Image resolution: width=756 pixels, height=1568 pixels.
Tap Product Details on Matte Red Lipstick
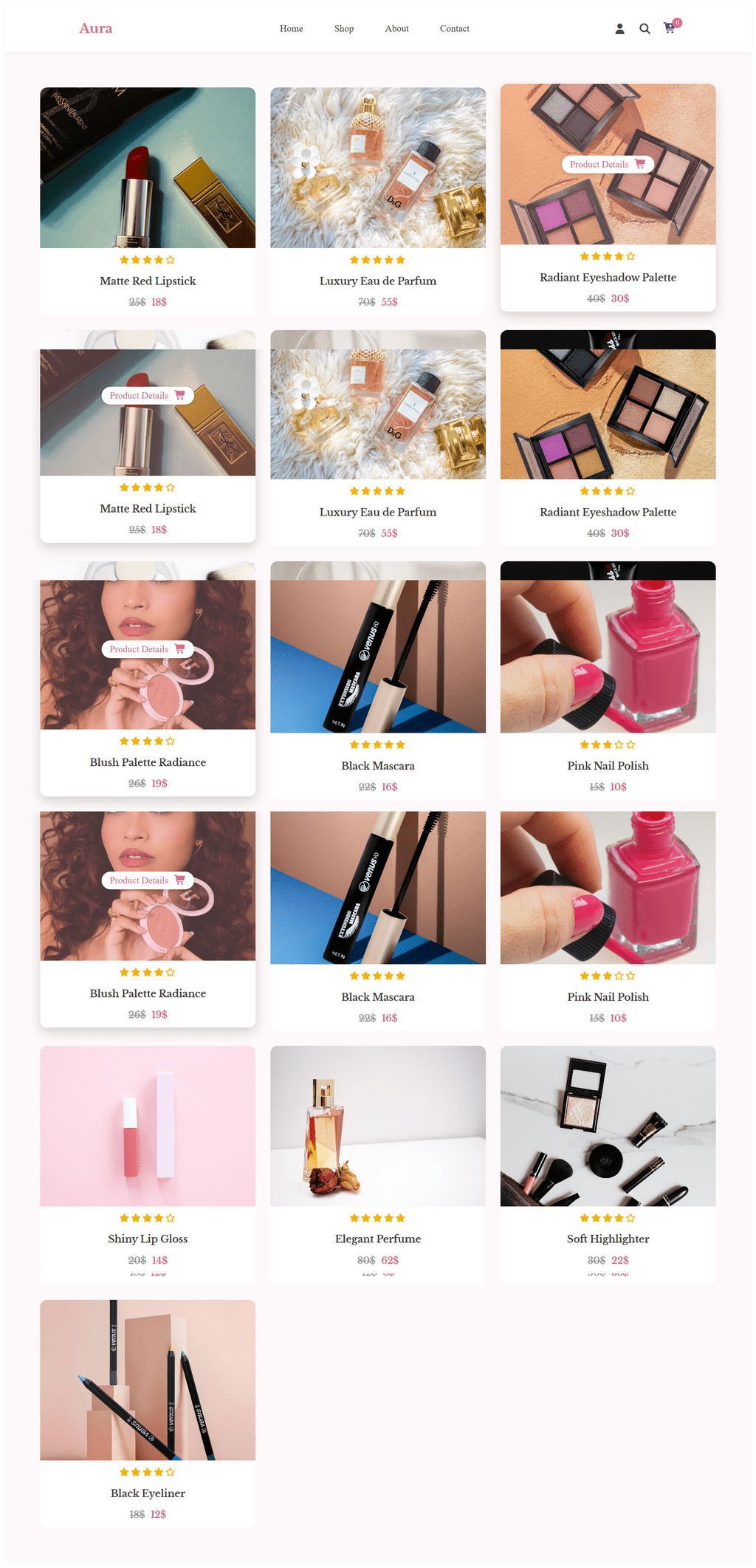pos(147,396)
